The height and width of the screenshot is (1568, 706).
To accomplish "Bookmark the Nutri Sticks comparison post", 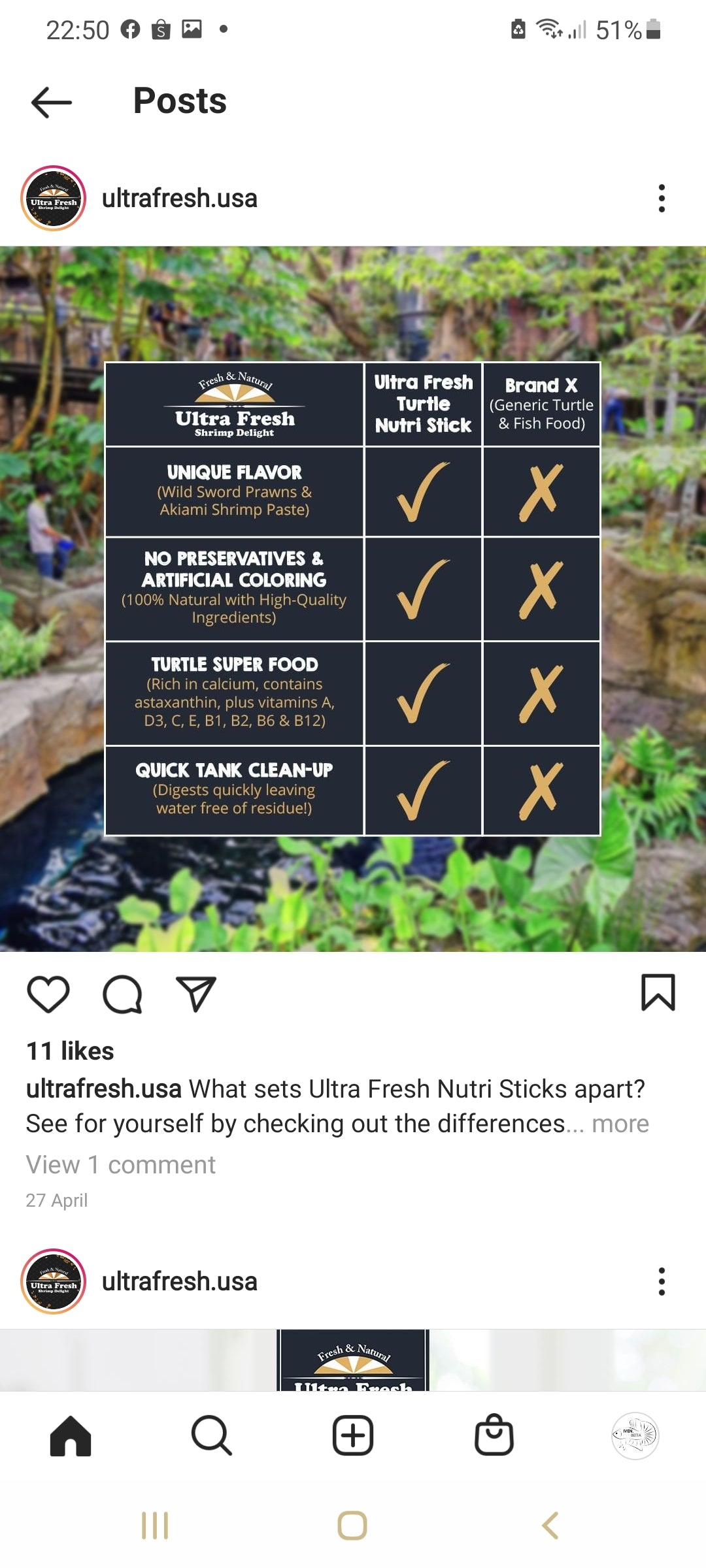I will [658, 992].
